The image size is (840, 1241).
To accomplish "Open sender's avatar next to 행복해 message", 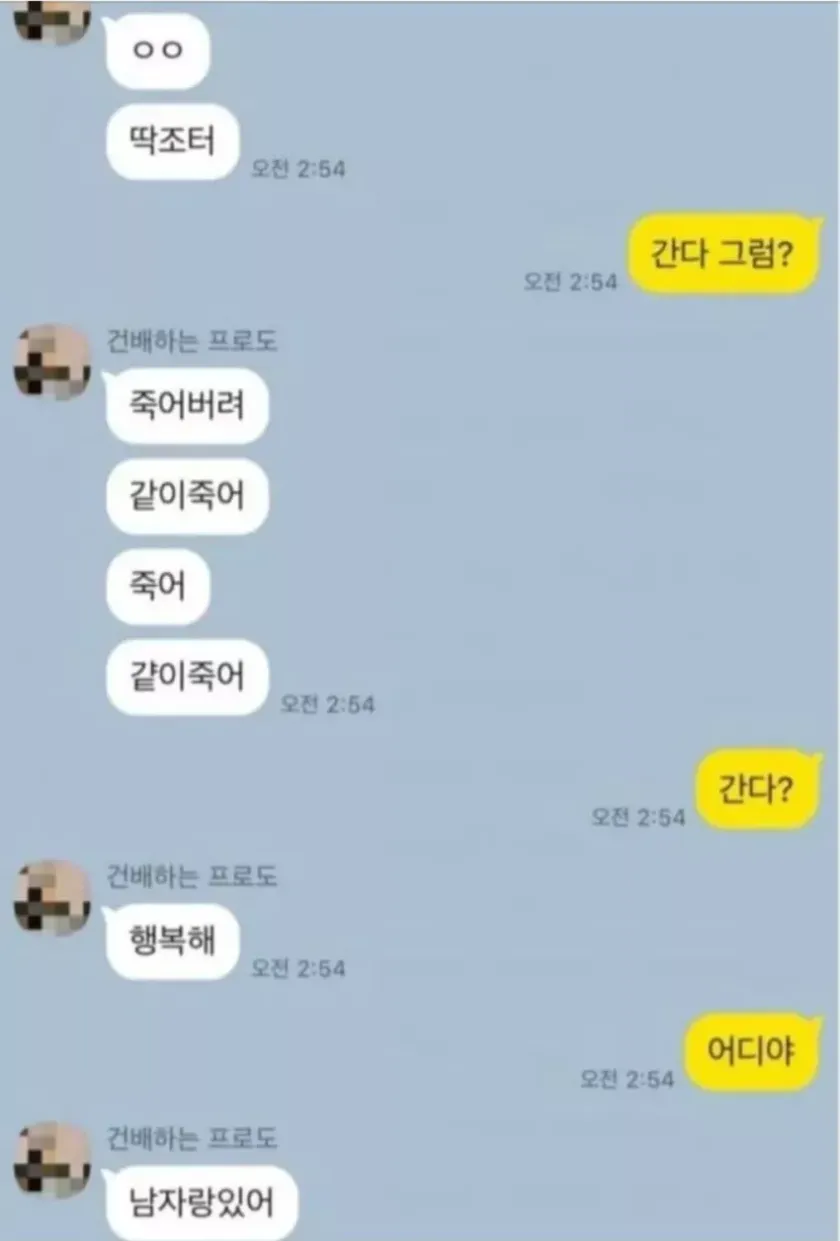I will tap(52, 898).
